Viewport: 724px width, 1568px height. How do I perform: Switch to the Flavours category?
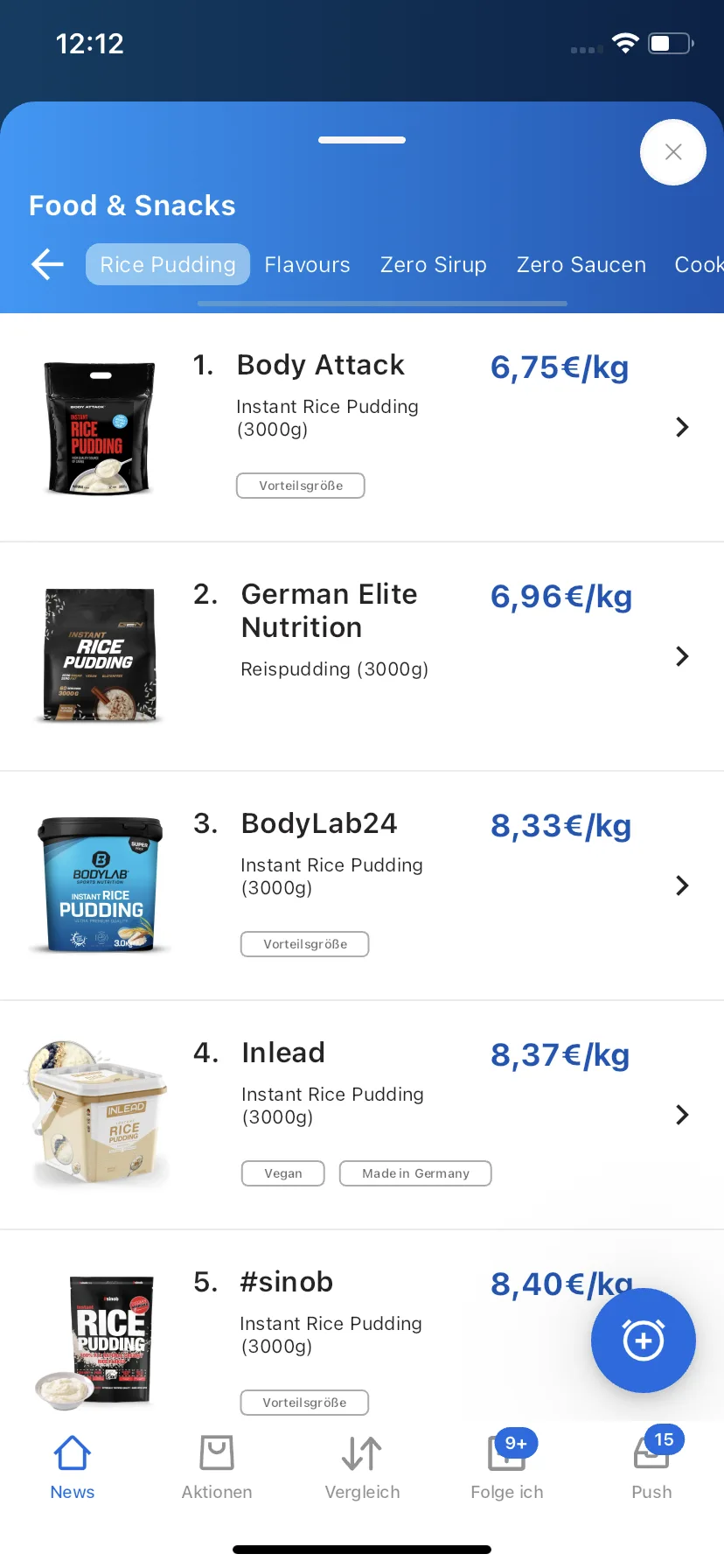(307, 264)
